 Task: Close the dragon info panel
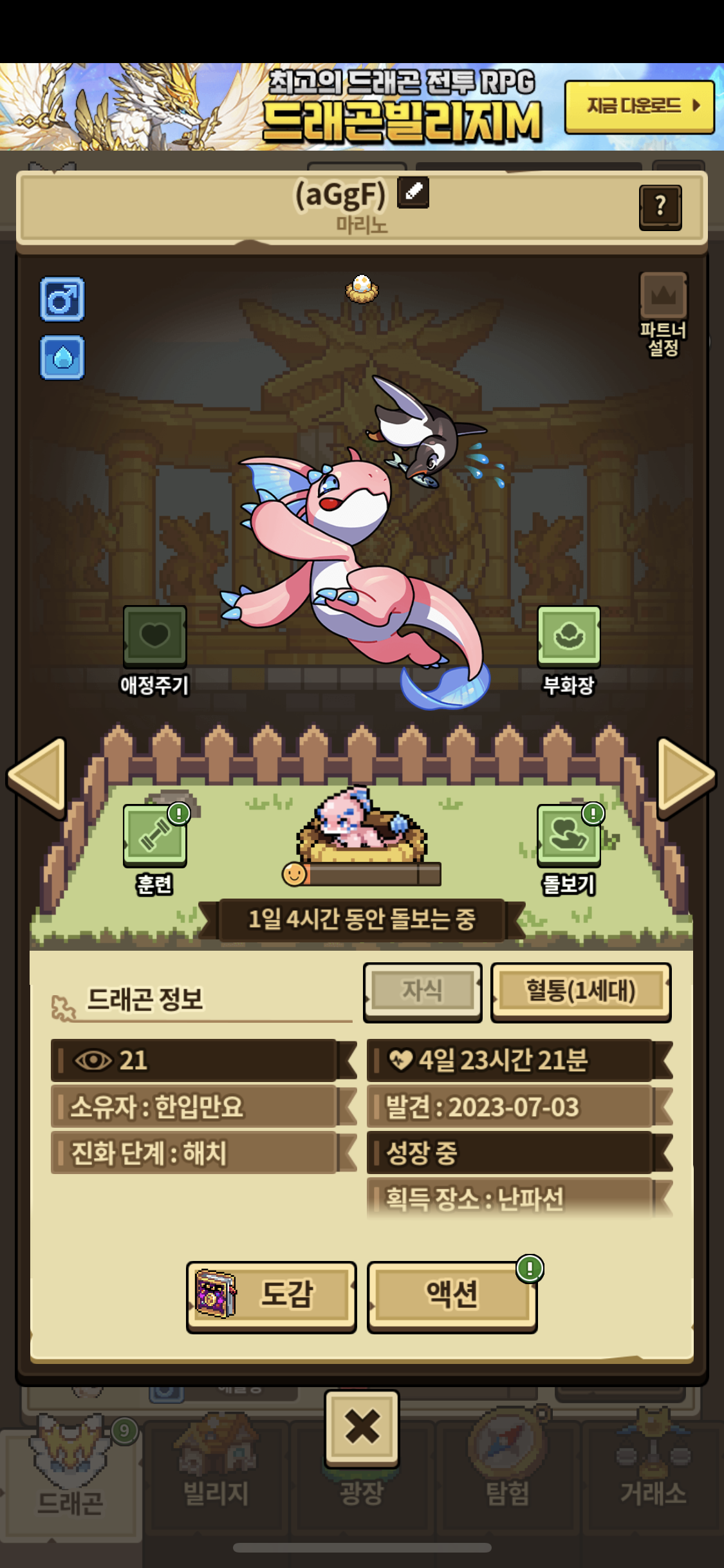pos(362,1428)
